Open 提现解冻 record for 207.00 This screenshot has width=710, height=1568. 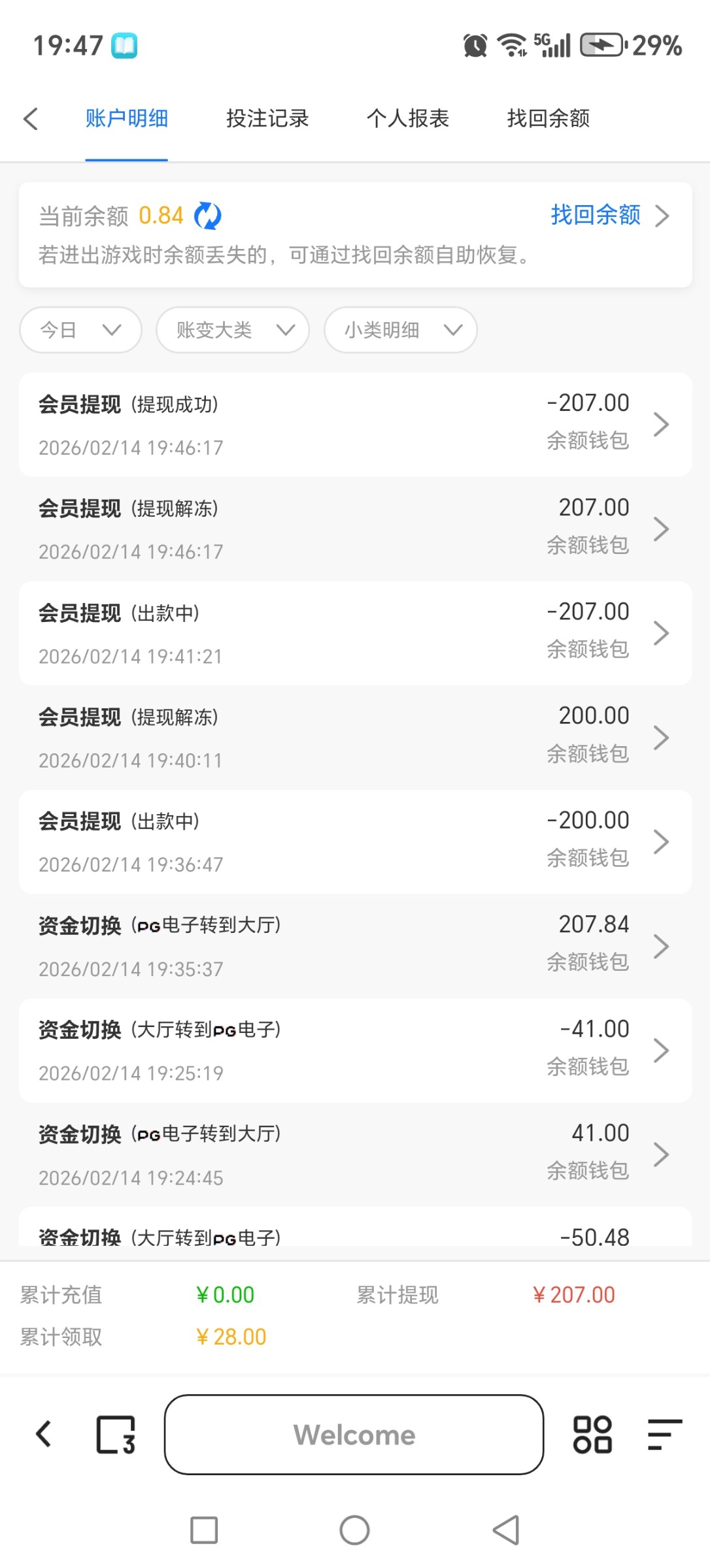pyautogui.click(x=355, y=529)
